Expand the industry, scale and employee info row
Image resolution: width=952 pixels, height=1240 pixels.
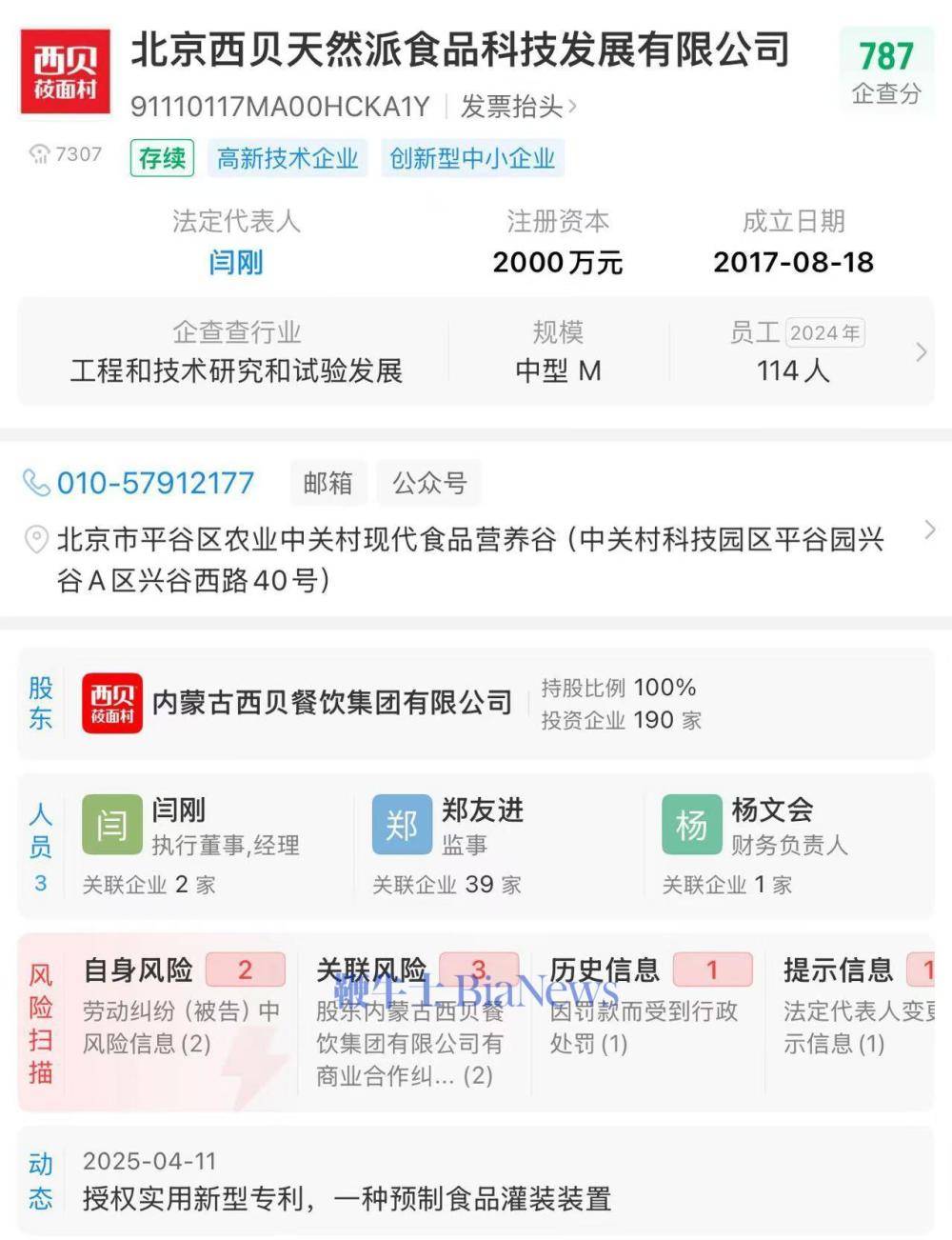920,352
